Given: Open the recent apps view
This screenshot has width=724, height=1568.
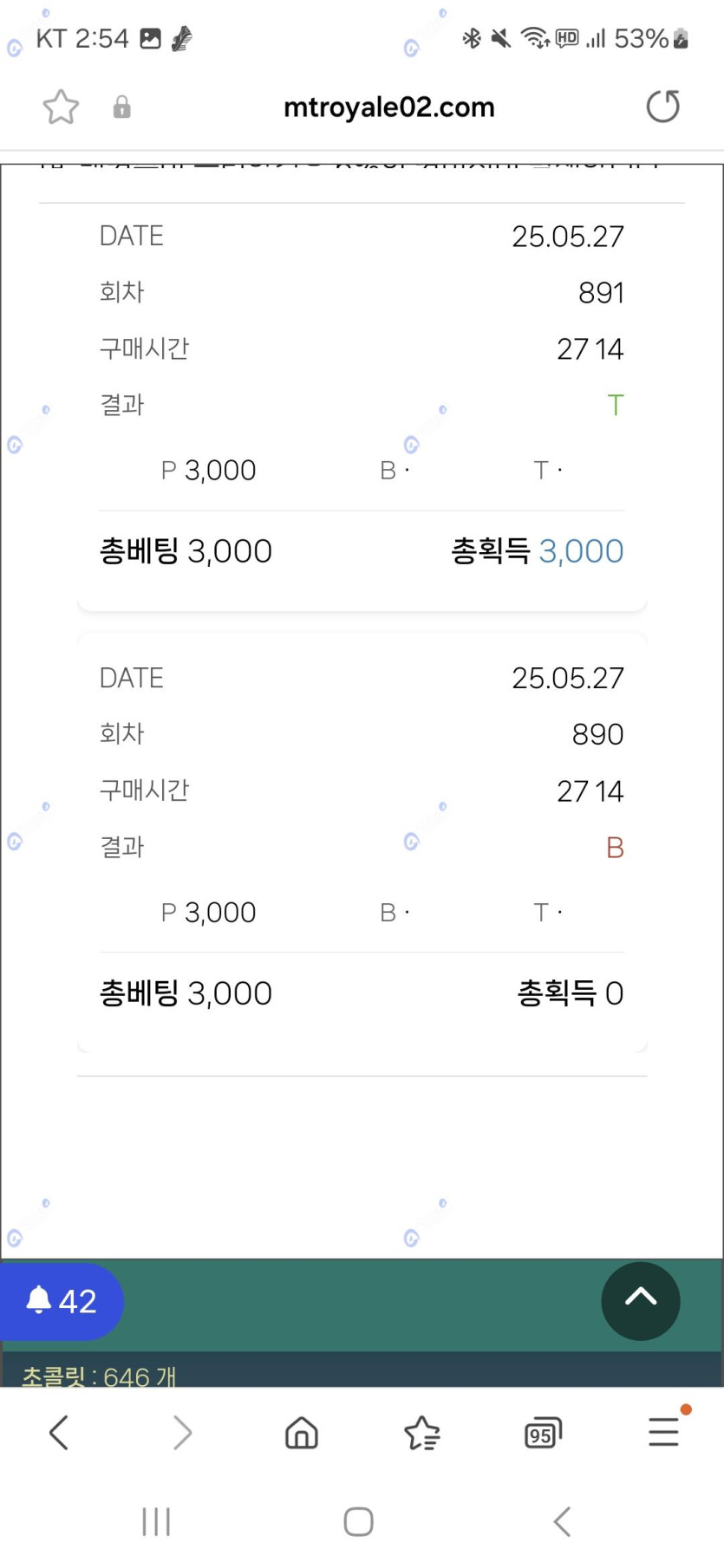Looking at the screenshot, I should coord(156,1521).
